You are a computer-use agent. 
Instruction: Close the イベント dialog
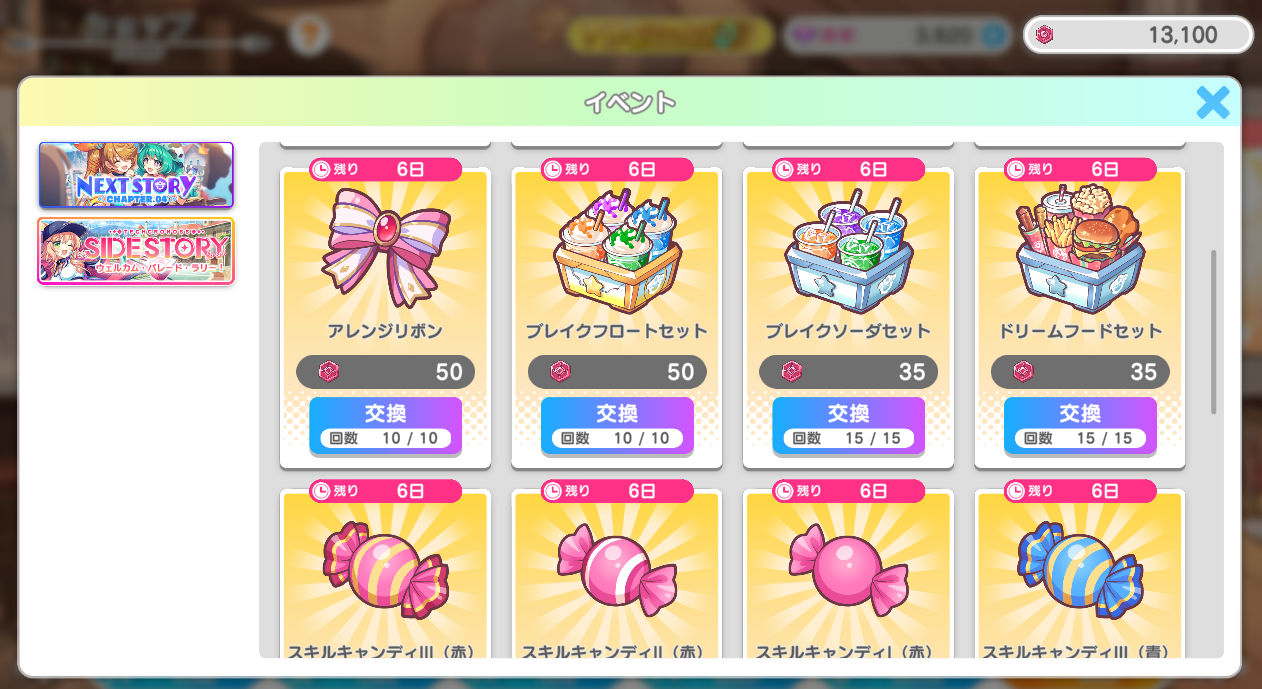[x=1212, y=102]
